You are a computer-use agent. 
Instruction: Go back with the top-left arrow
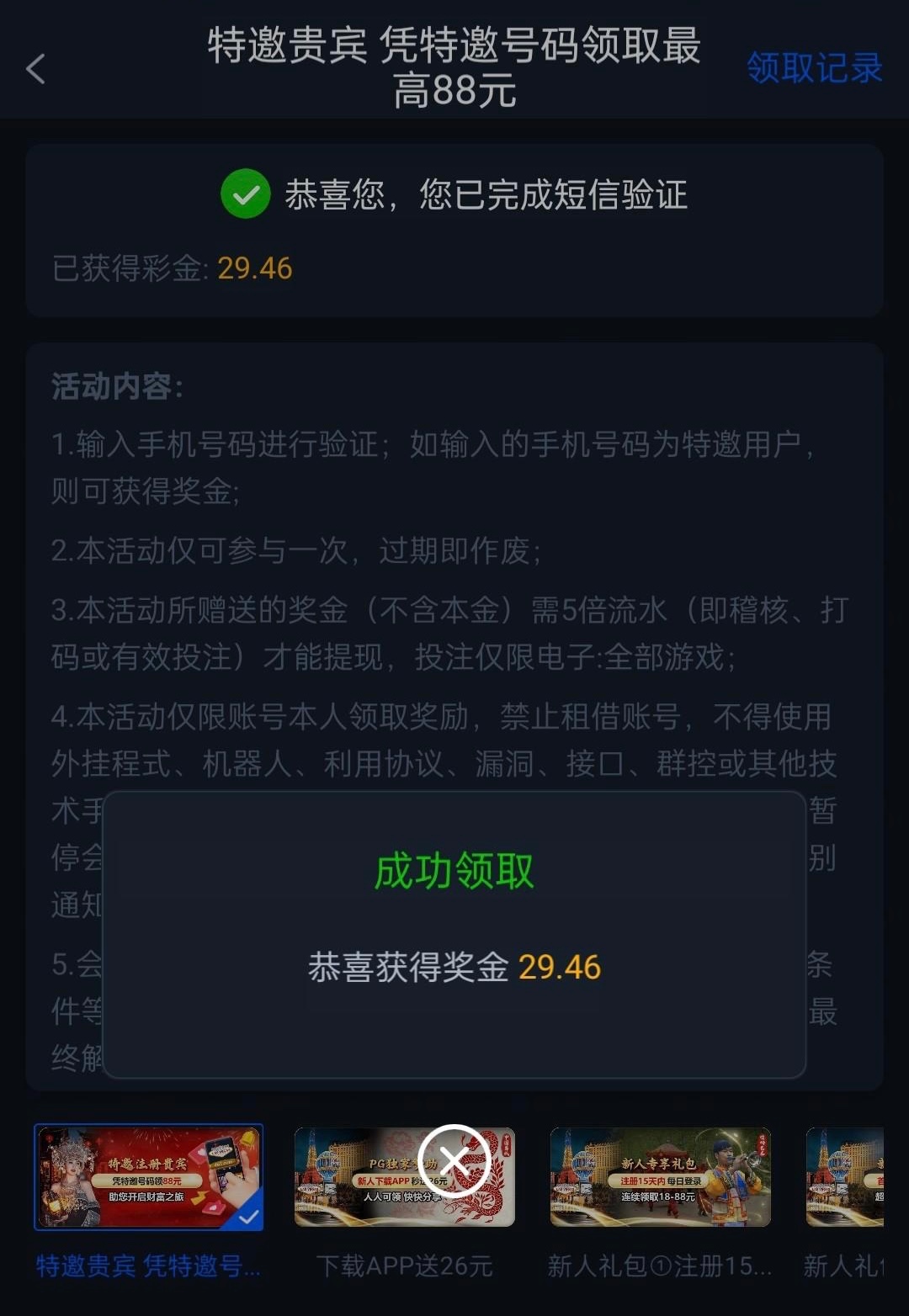coord(35,69)
